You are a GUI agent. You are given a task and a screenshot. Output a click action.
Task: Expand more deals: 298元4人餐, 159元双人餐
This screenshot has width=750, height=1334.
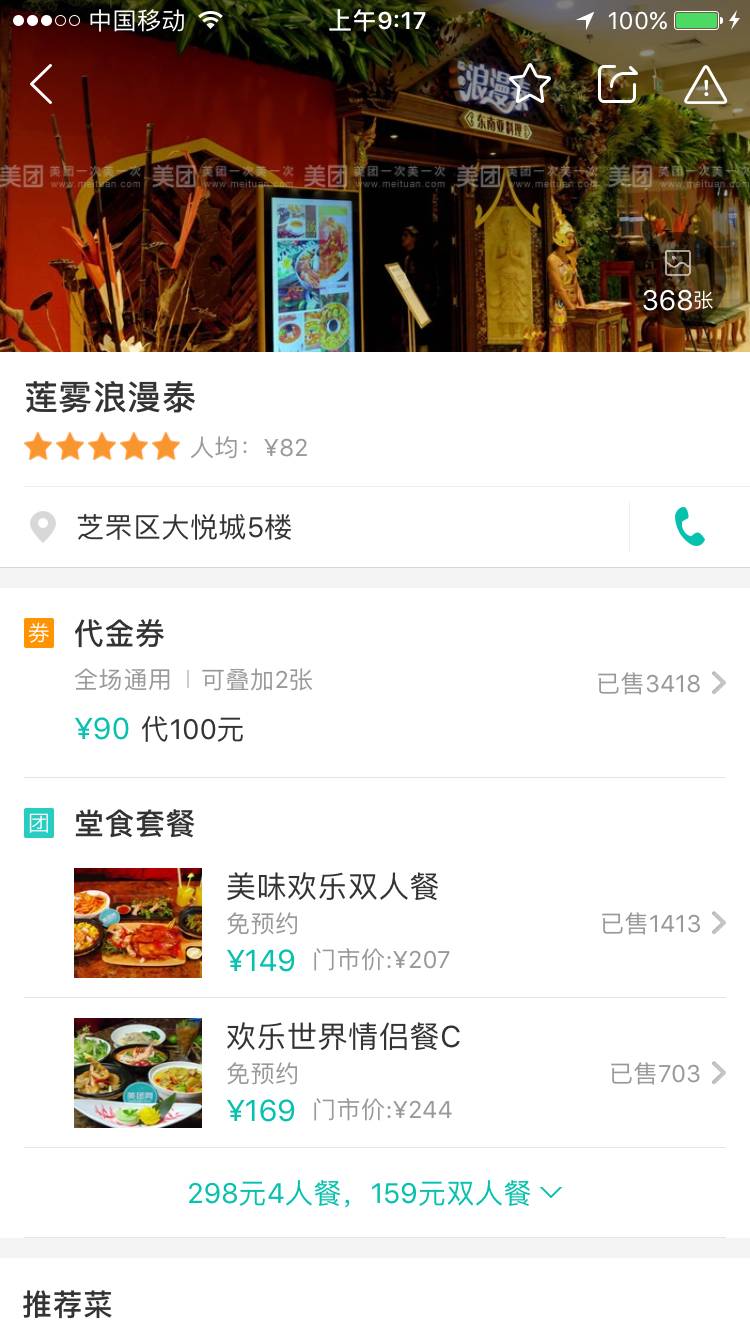(375, 1193)
